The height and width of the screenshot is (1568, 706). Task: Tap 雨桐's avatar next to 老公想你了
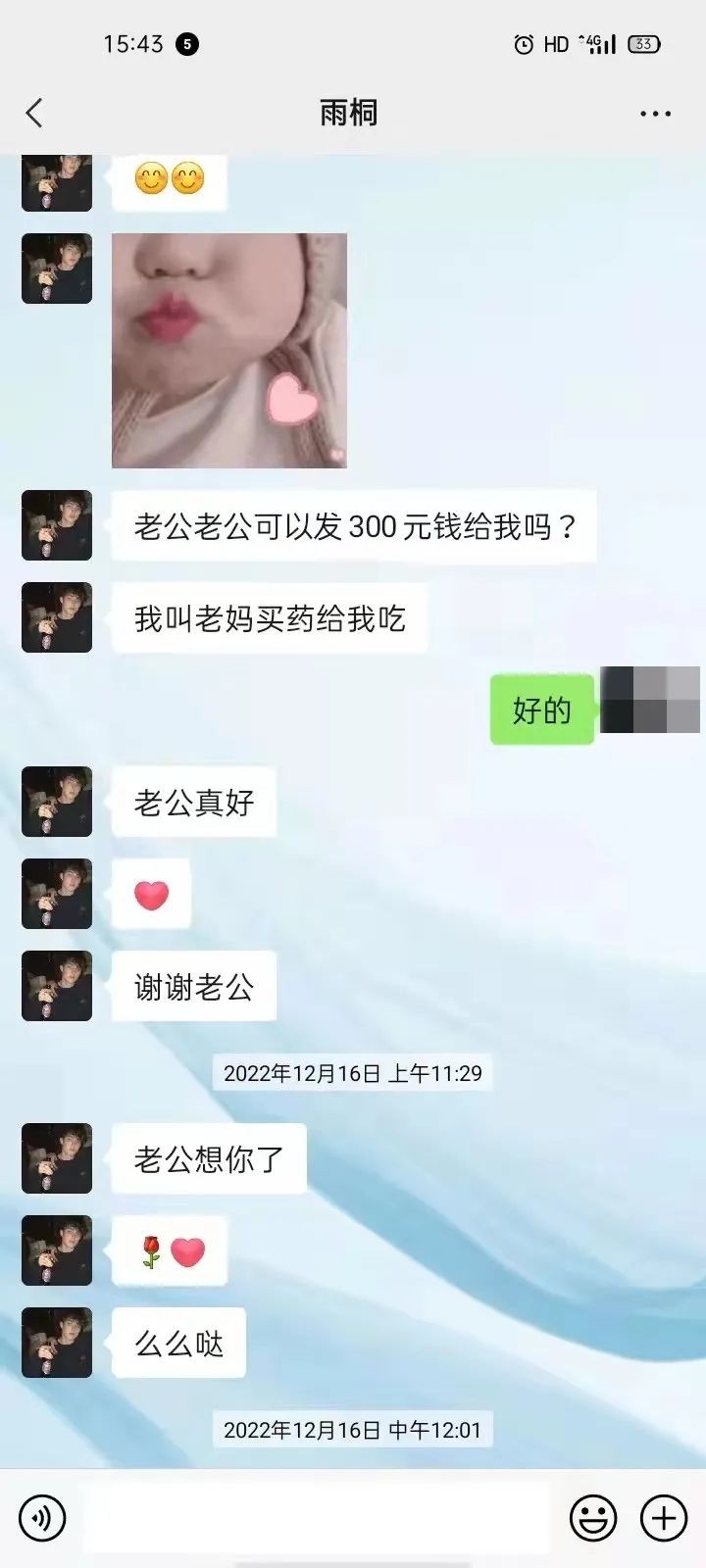click(x=56, y=1159)
